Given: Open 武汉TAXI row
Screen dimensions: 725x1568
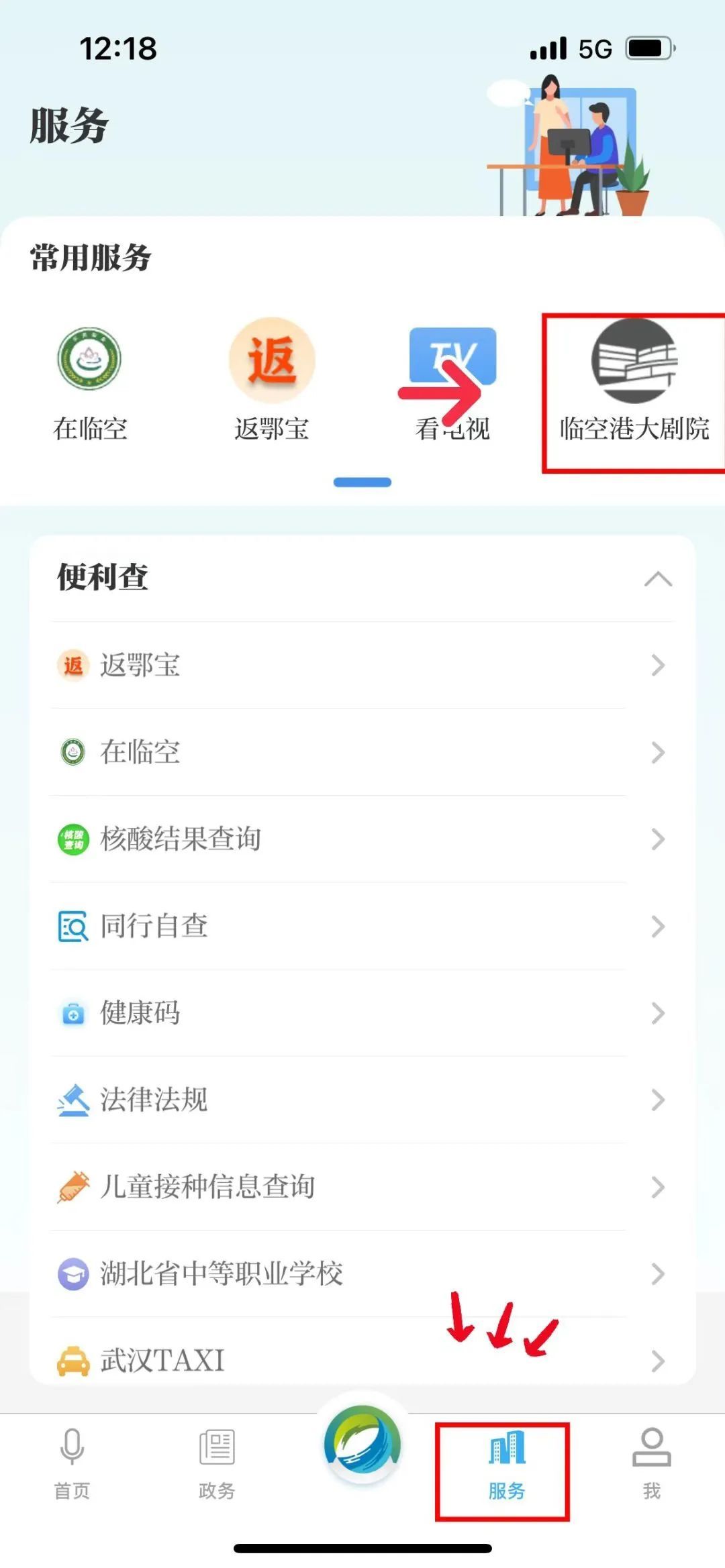Looking at the screenshot, I should point(361,1360).
